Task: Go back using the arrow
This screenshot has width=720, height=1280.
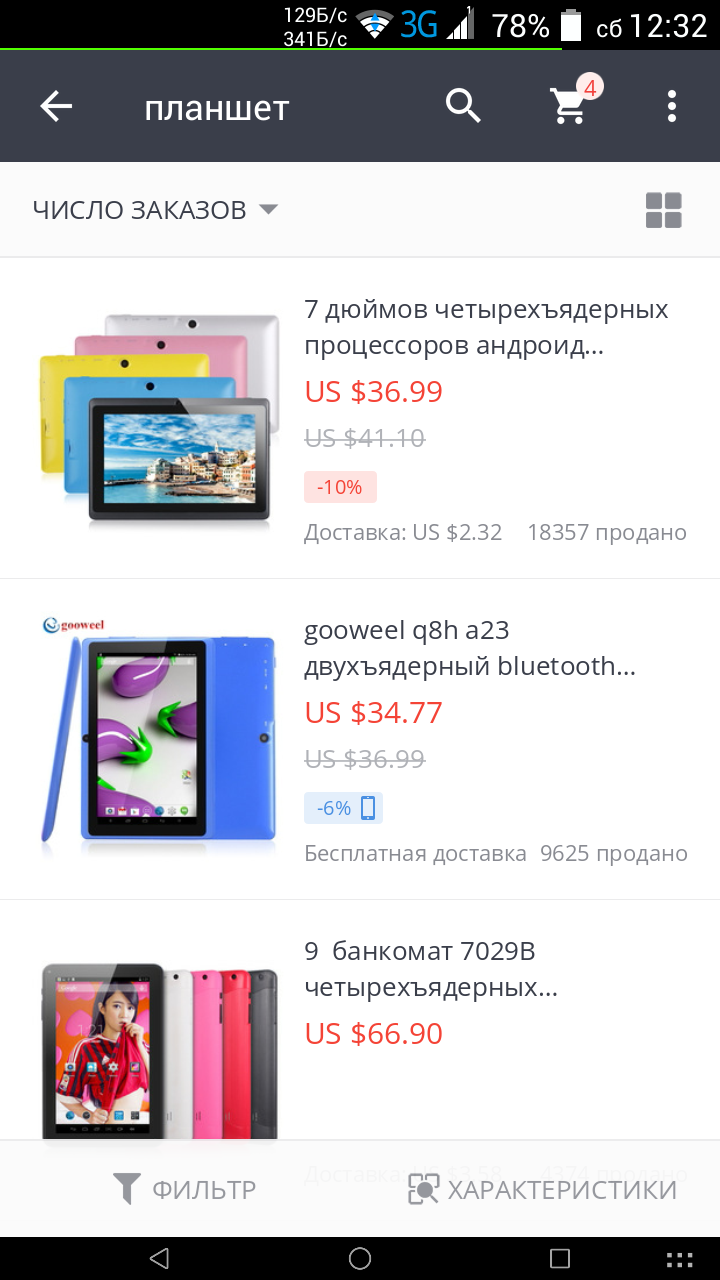Action: pos(57,107)
